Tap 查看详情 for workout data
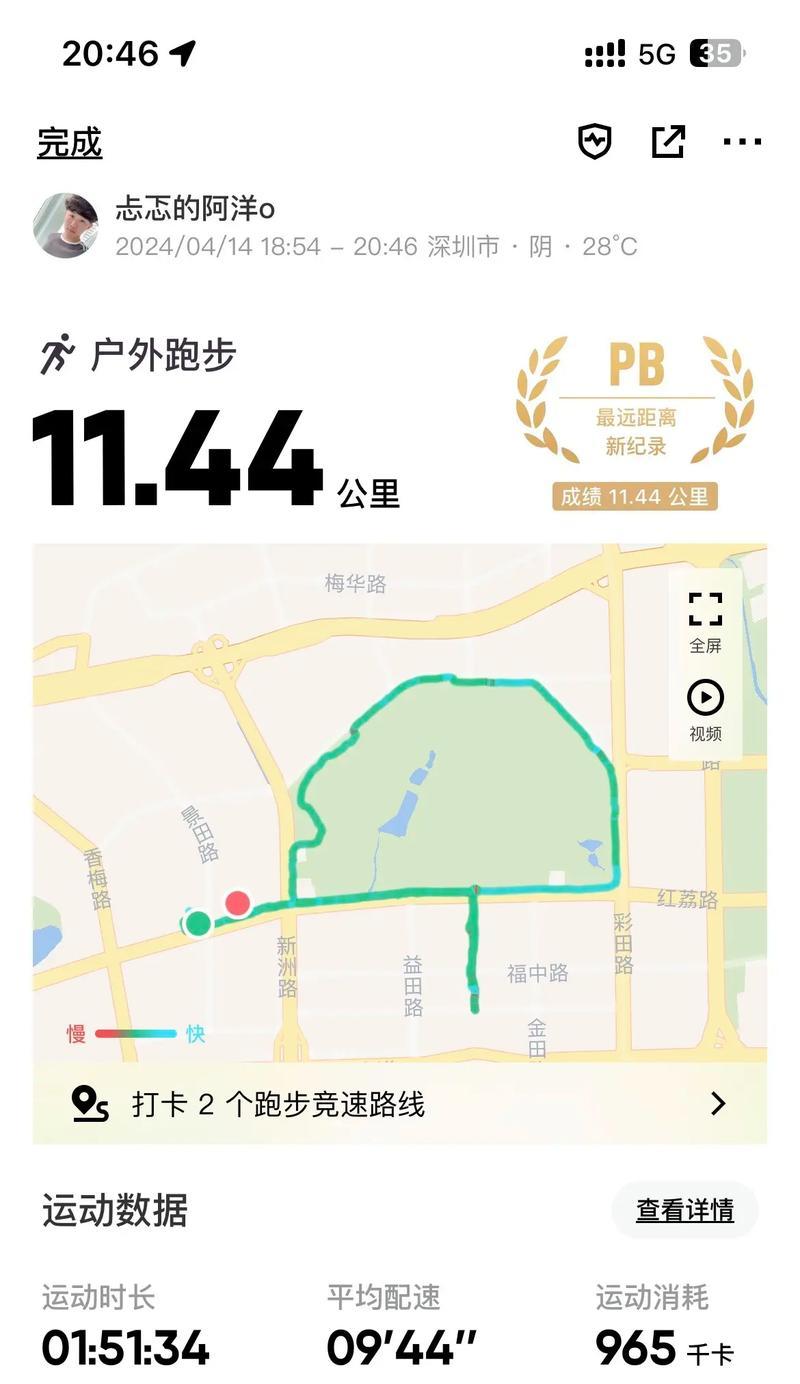 coord(685,1210)
